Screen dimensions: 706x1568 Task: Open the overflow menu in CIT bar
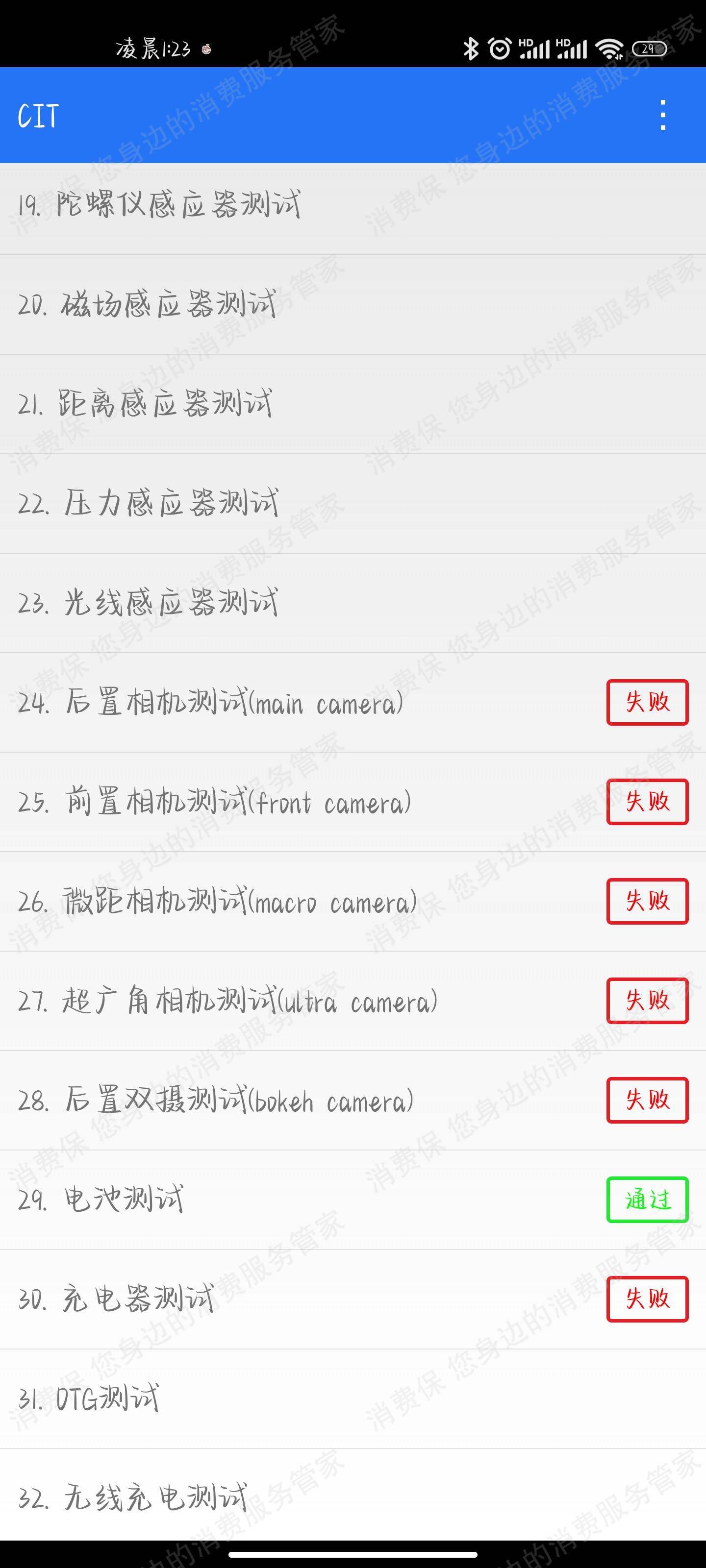click(x=663, y=115)
